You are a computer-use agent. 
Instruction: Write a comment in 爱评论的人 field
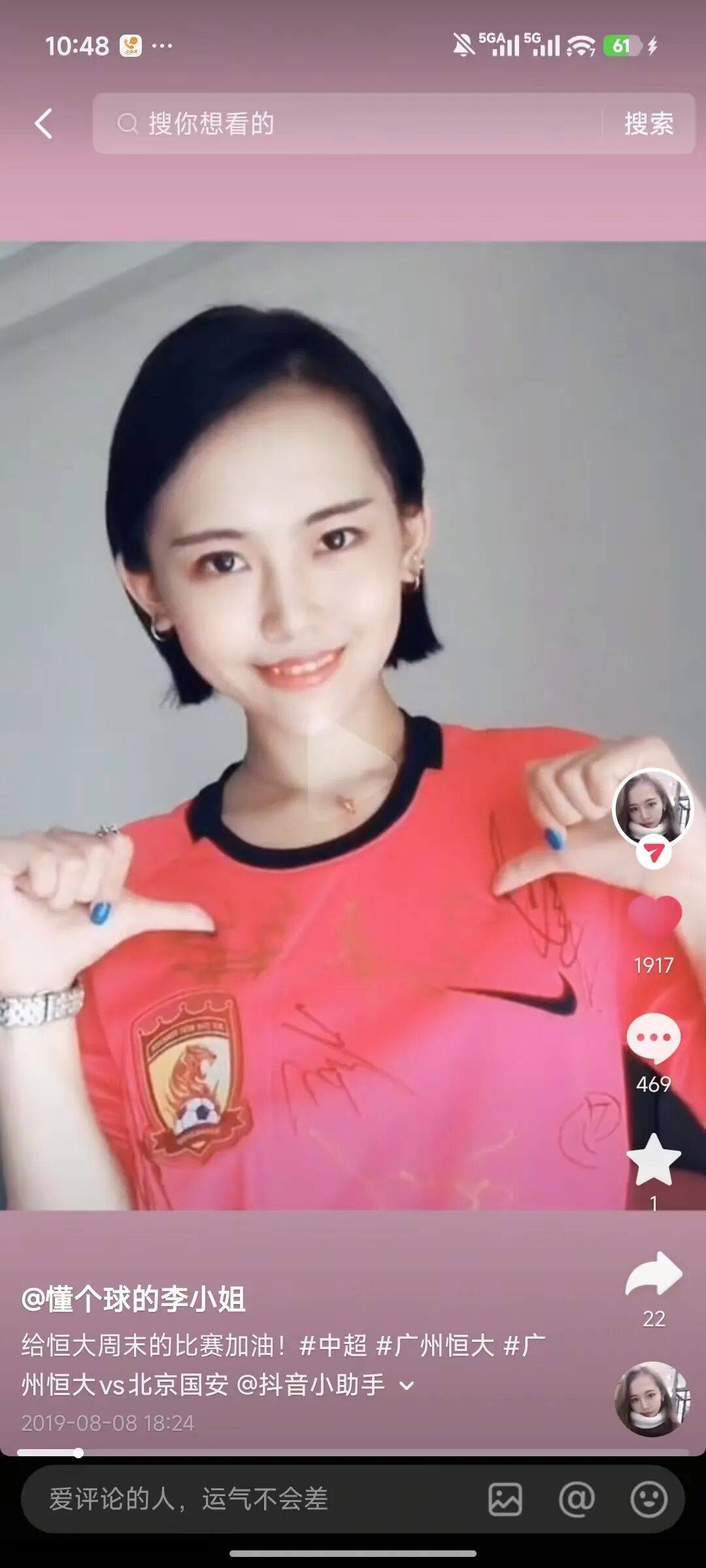[x=248, y=1499]
